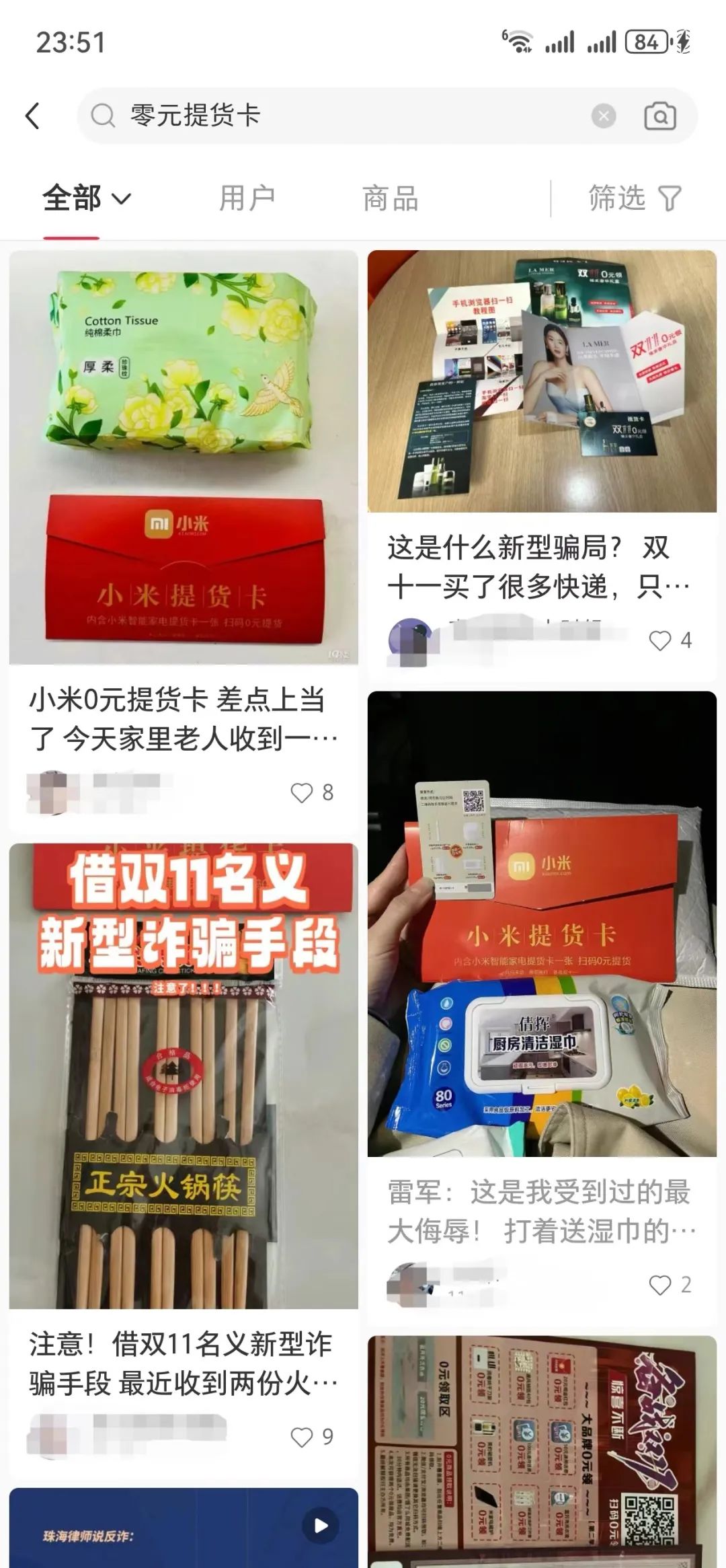726x1568 pixels.
Task: Expand the 全部 dropdown tab
Action: click(x=86, y=198)
